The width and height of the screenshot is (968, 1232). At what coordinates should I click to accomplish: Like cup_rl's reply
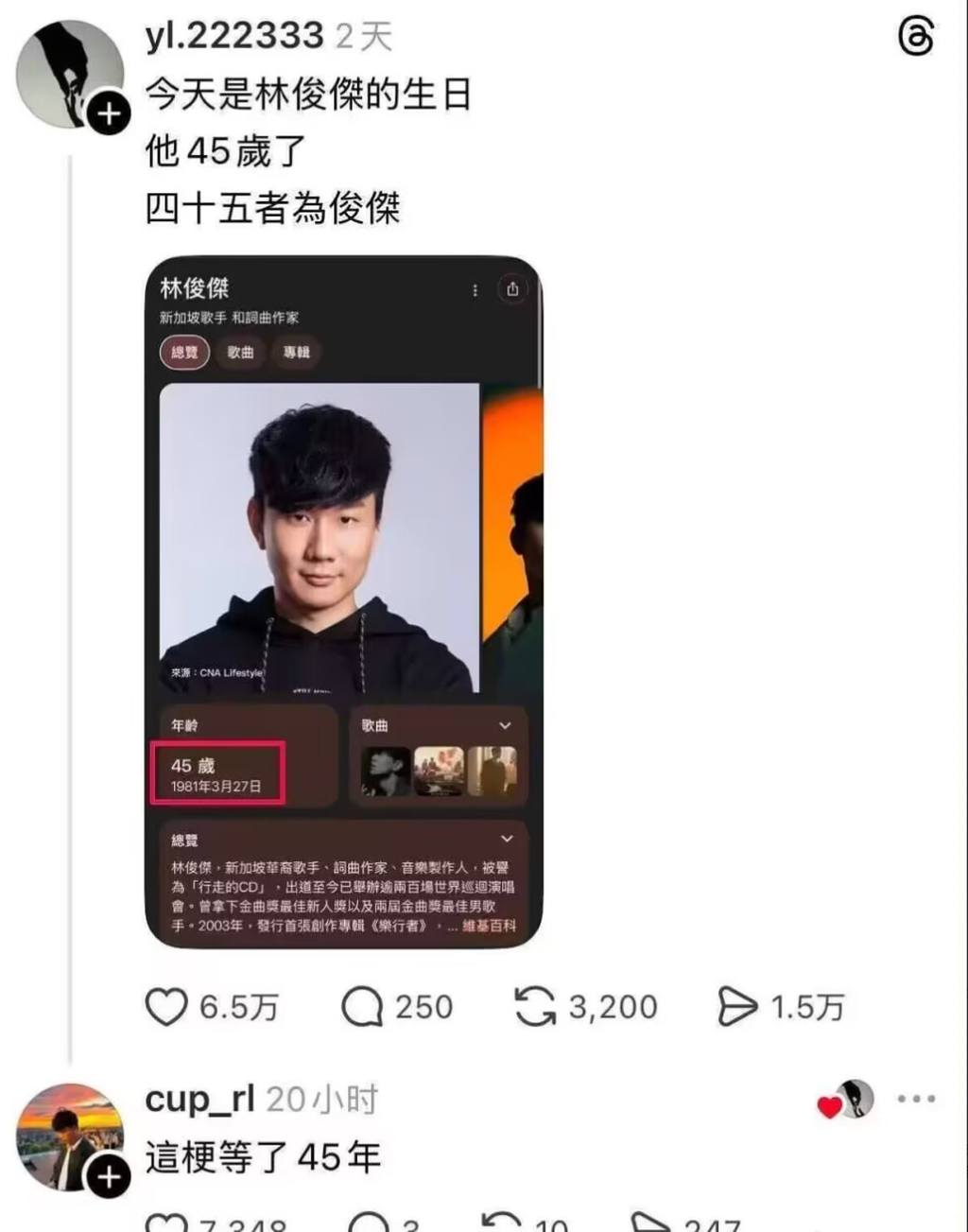[166, 1223]
